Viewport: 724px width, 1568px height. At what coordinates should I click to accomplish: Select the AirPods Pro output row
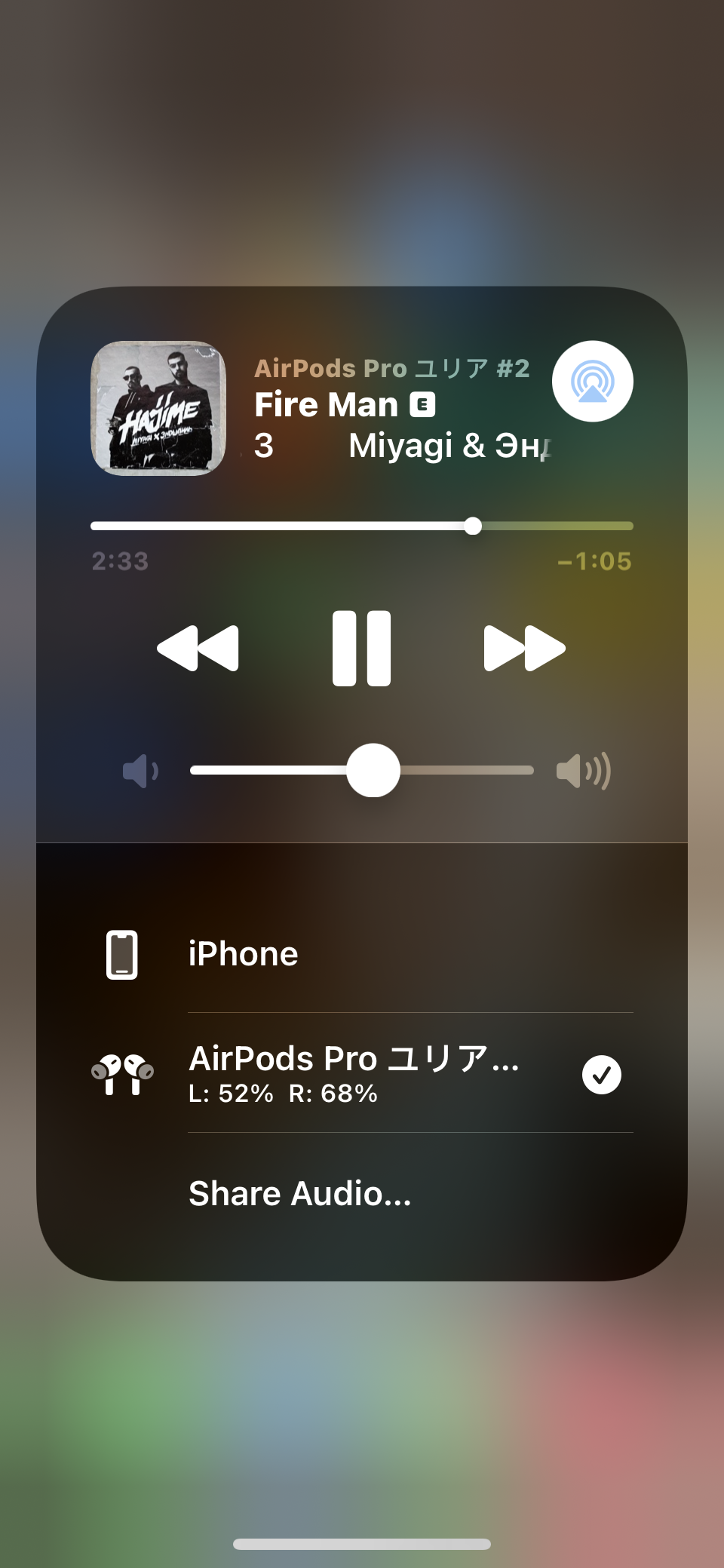tap(362, 1074)
